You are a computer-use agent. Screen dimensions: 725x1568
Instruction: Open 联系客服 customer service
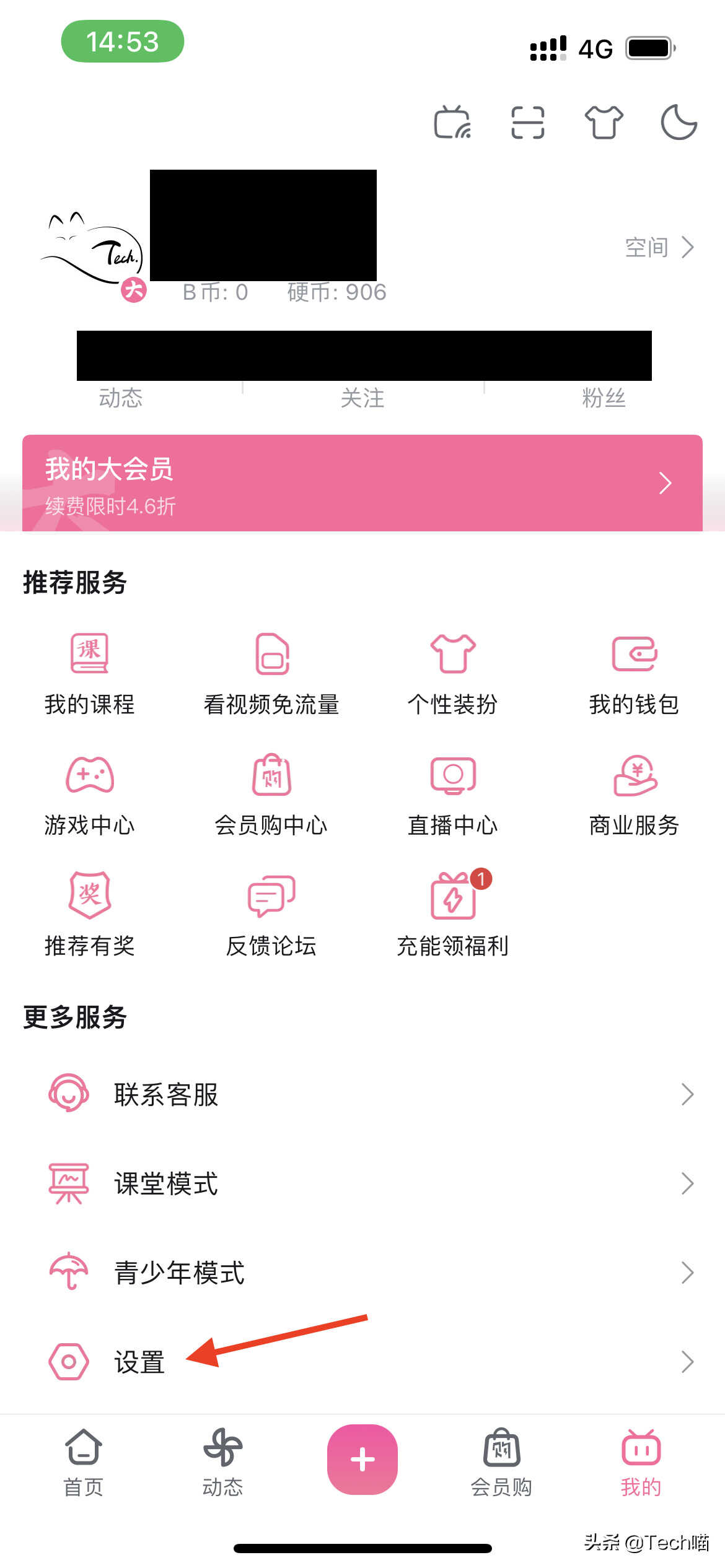pos(362,1094)
